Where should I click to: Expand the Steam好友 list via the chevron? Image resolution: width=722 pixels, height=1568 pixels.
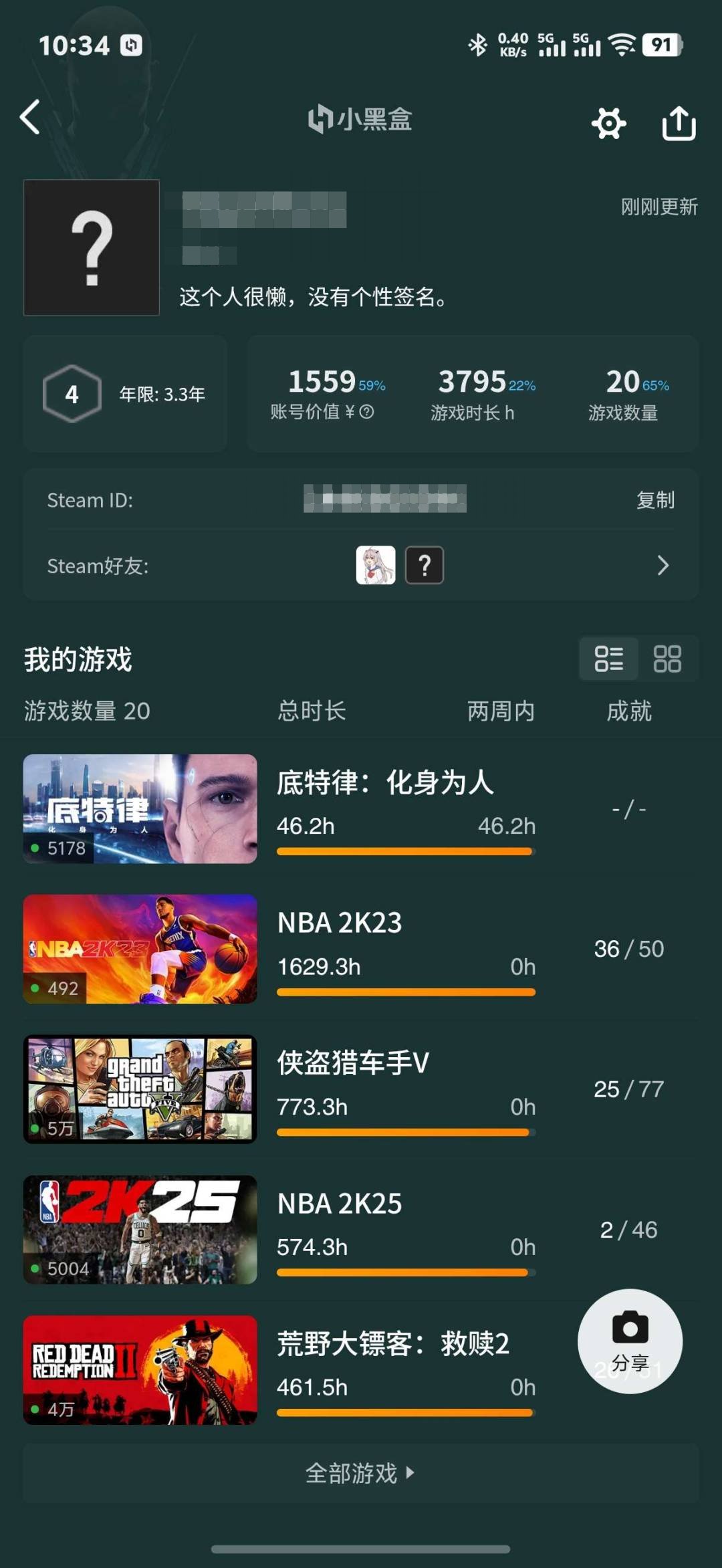663,565
